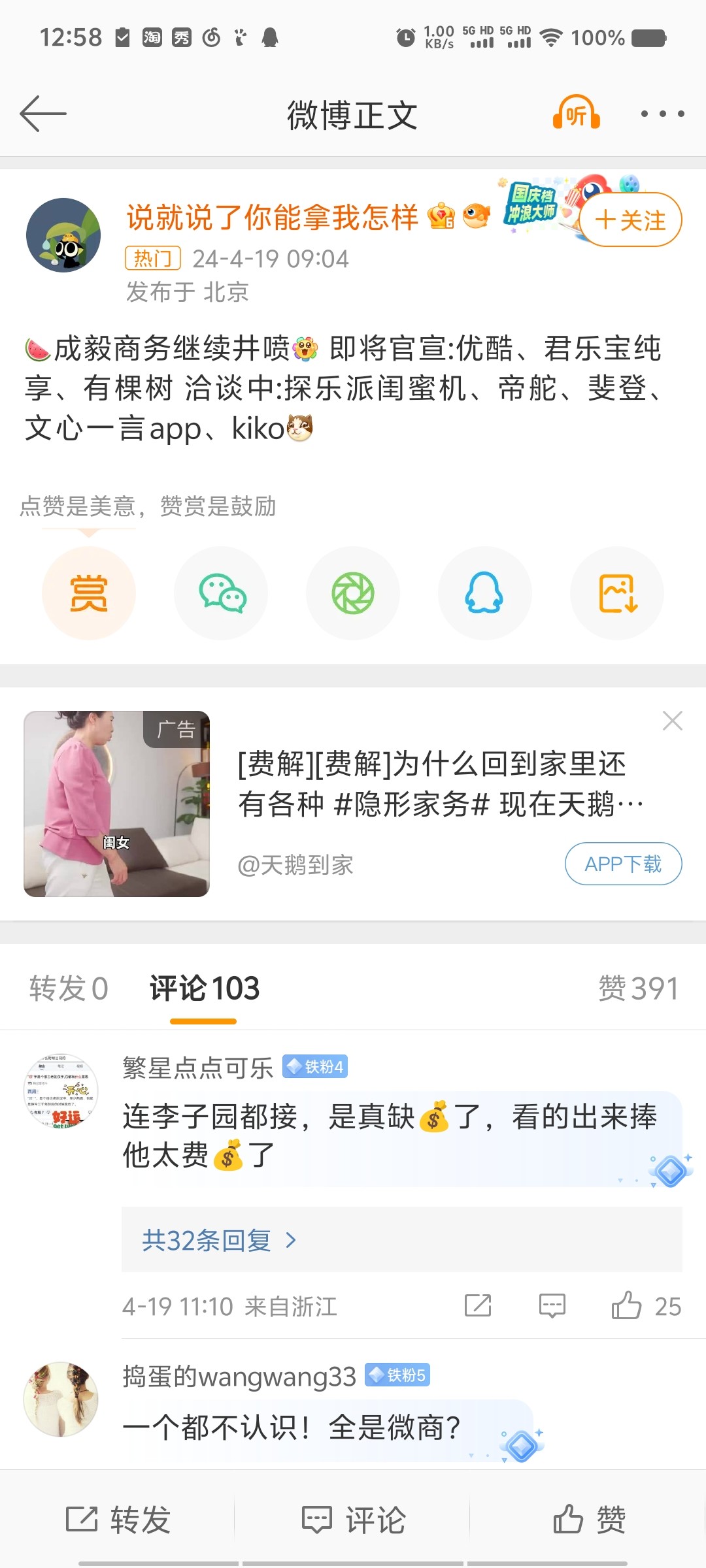Screen dimensions: 706x1568
Task: Tap 评论 in the bottom bar
Action: [353, 1520]
